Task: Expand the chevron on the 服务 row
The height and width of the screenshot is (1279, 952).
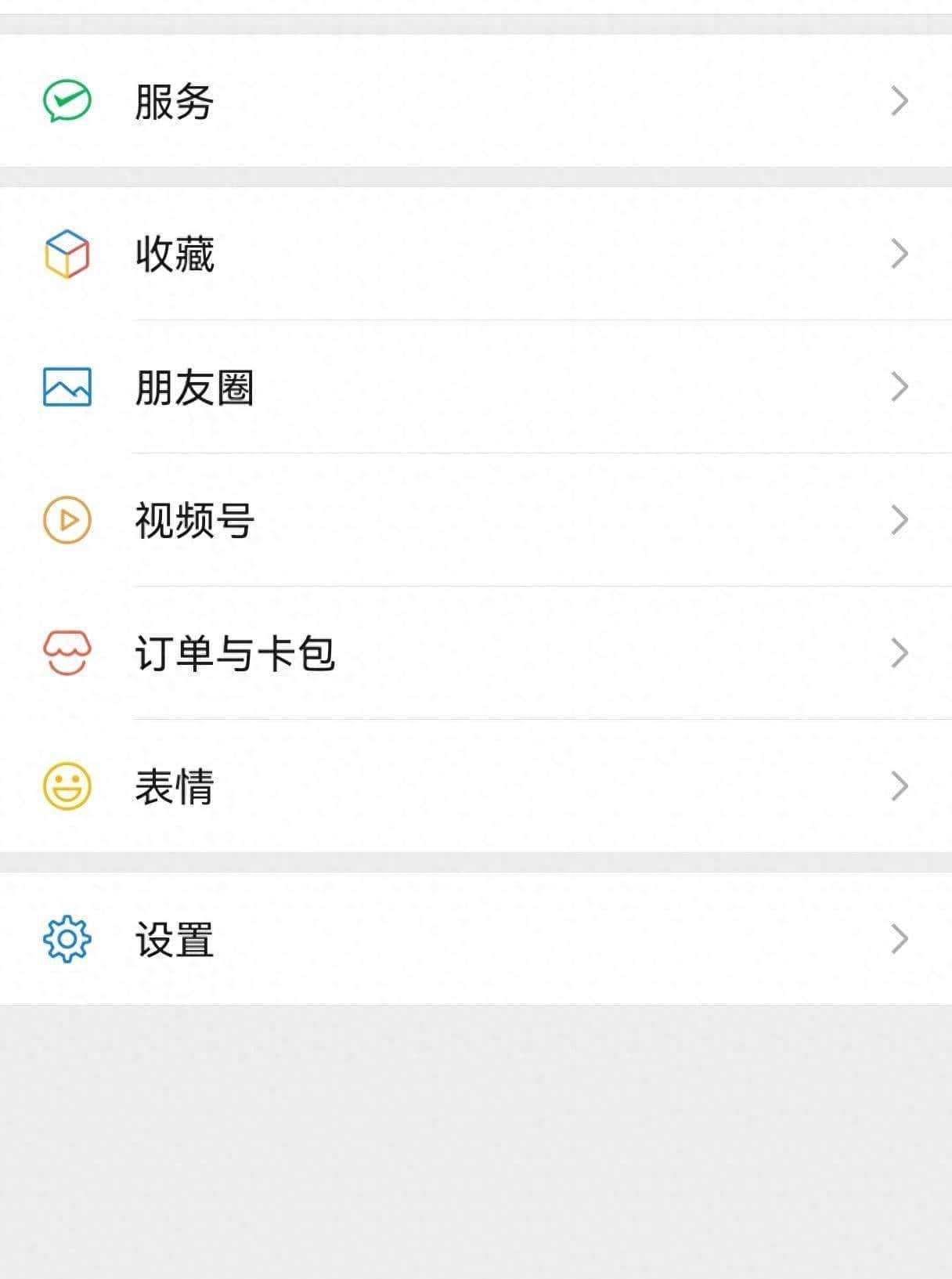Action: 899,99
